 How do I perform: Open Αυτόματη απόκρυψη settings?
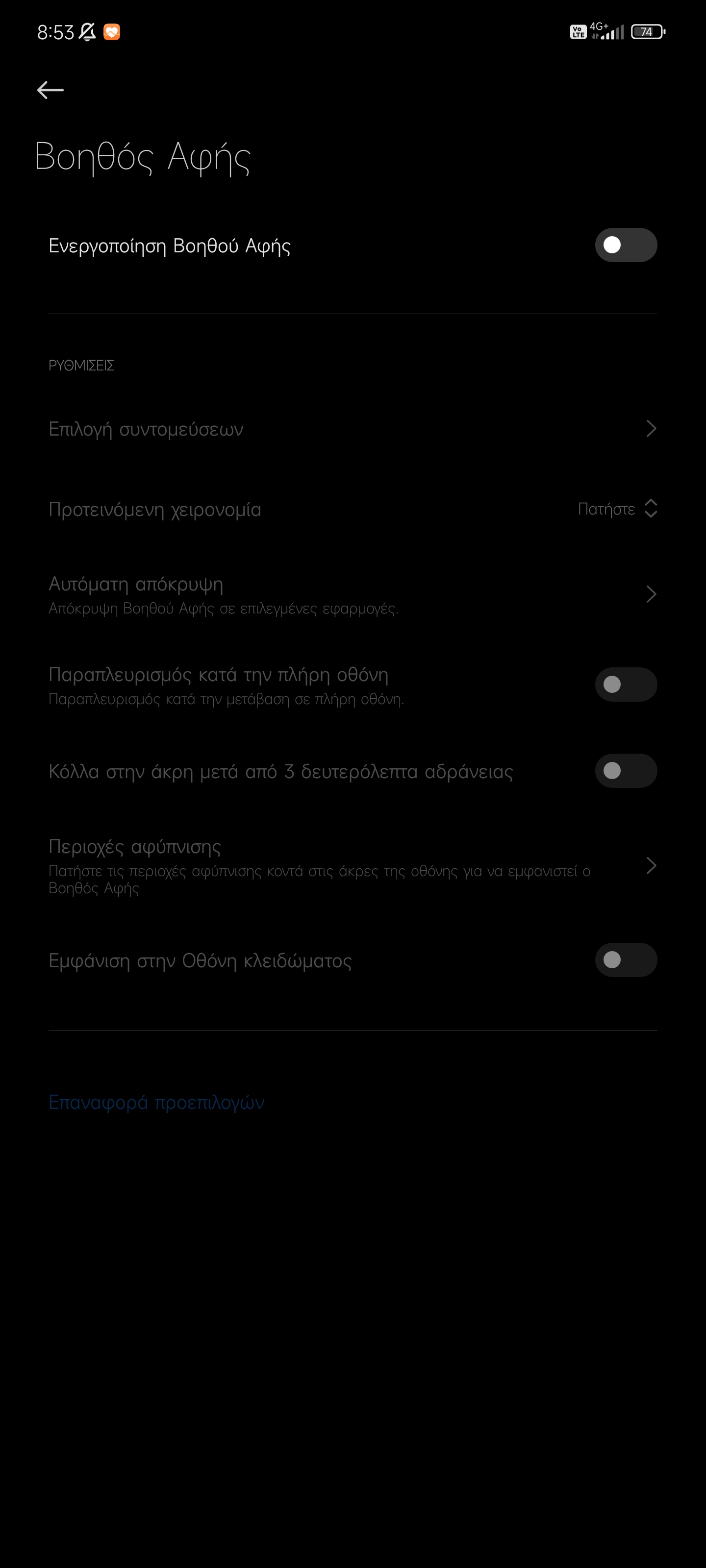coord(353,594)
